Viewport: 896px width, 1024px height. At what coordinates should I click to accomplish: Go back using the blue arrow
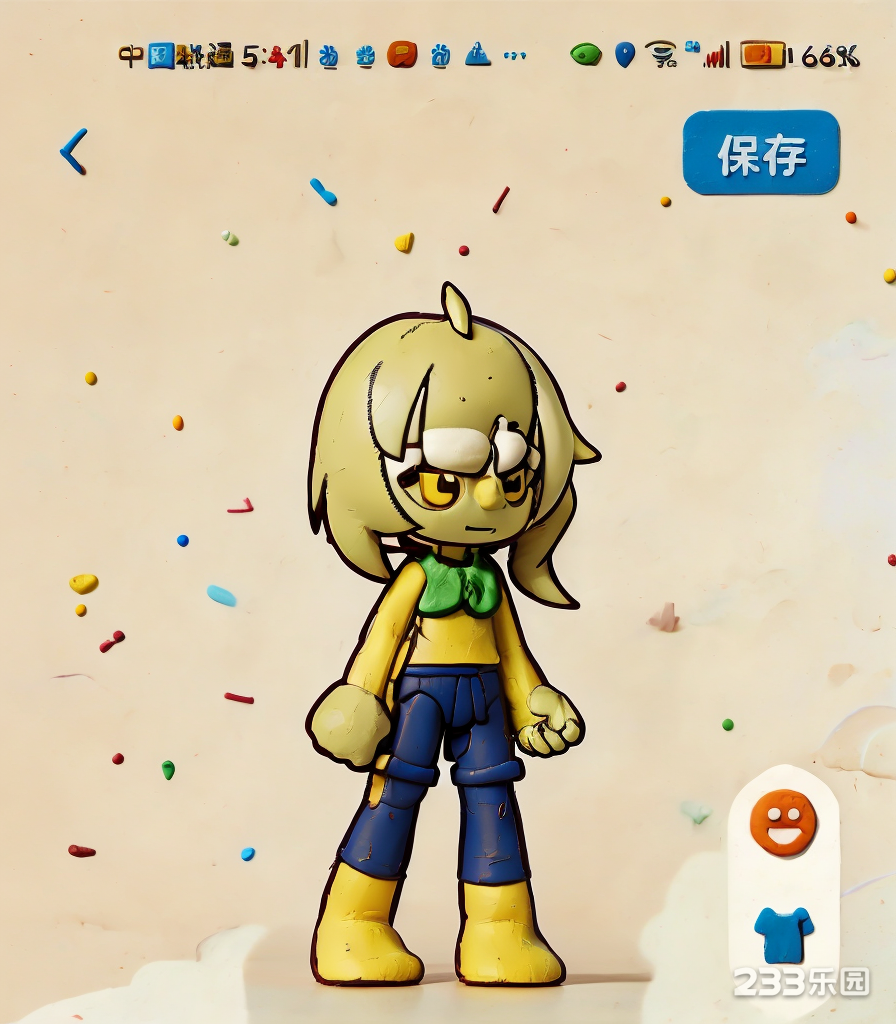coord(74,151)
